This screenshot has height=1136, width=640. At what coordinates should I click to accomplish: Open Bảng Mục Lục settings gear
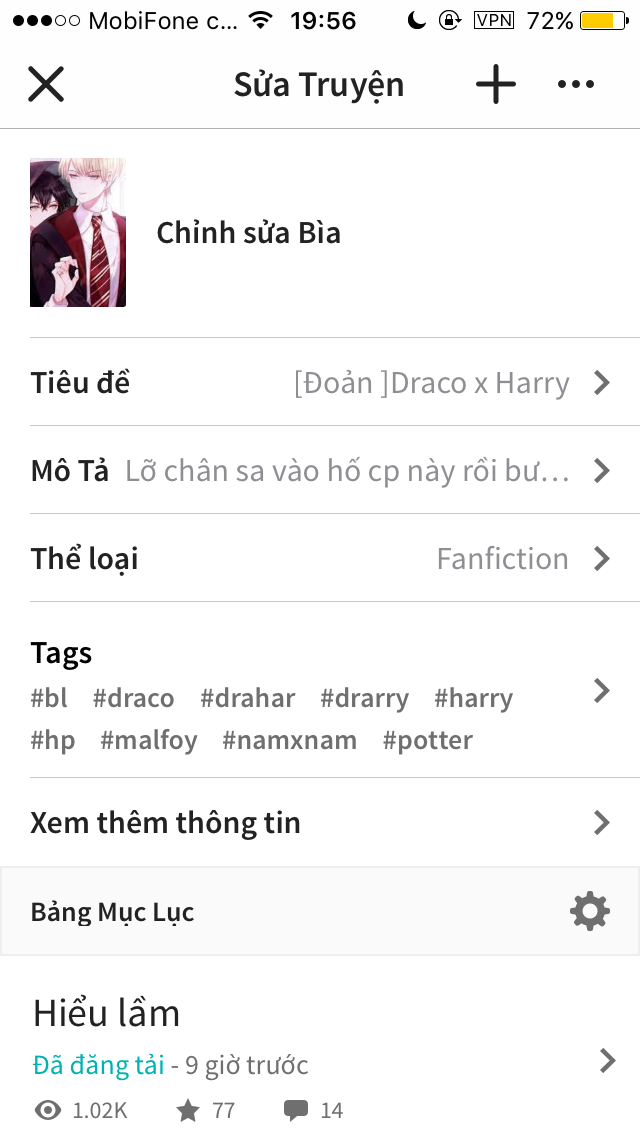pyautogui.click(x=589, y=911)
